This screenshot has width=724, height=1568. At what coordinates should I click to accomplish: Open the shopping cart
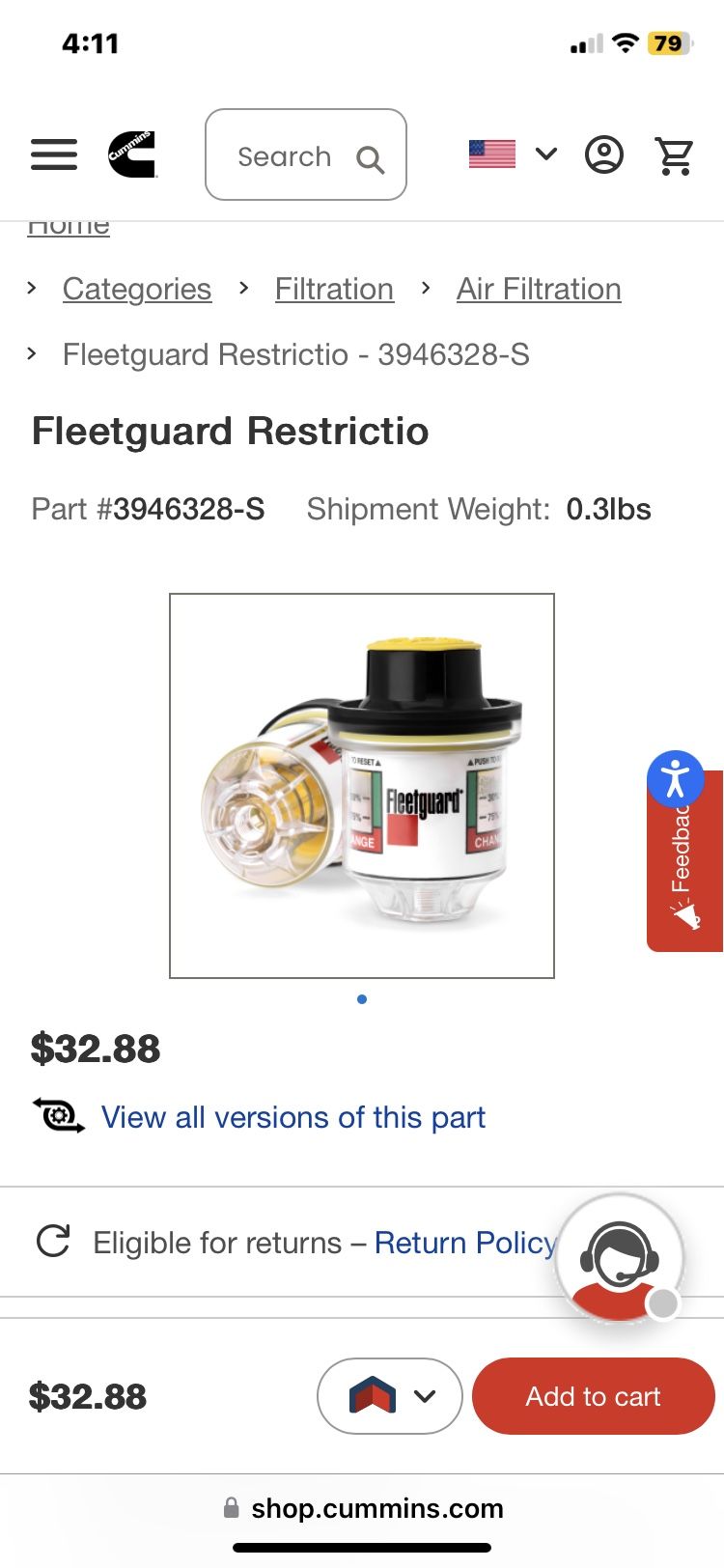tap(674, 154)
